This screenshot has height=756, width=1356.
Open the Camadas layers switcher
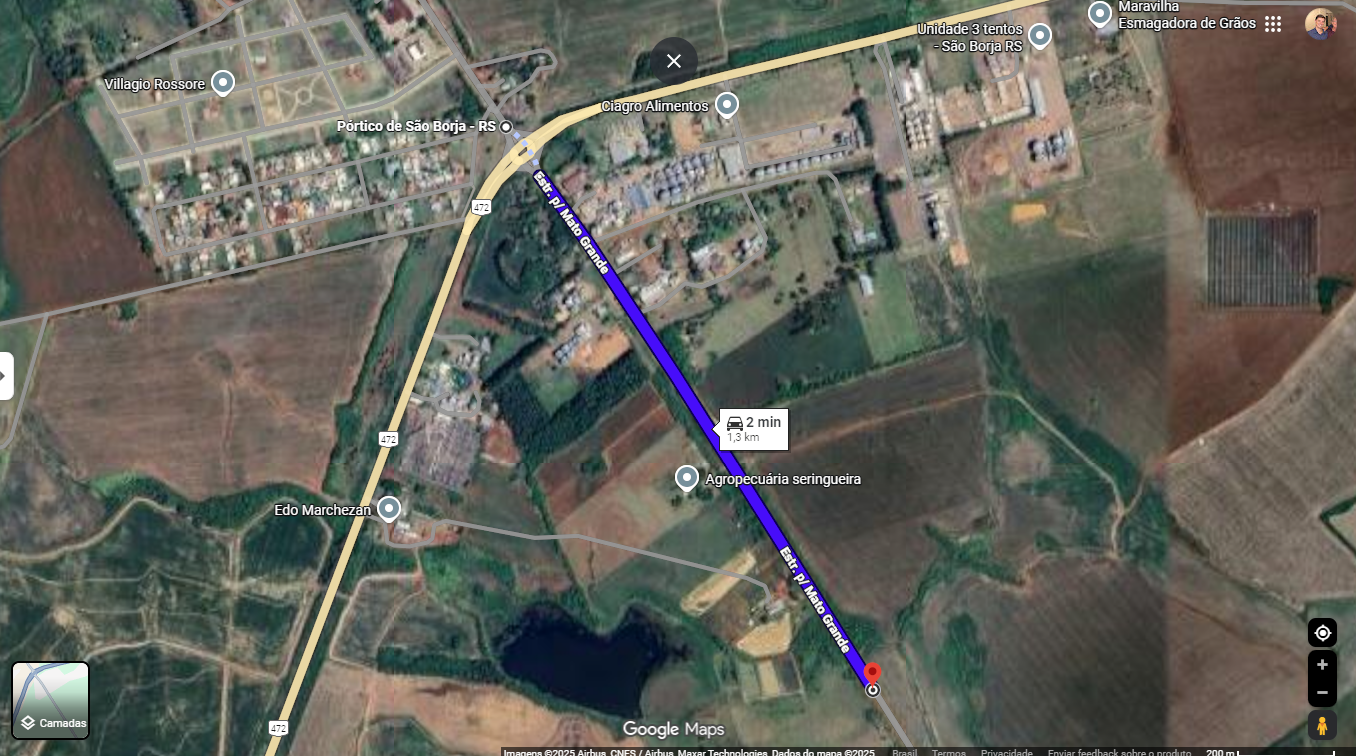tap(51, 700)
